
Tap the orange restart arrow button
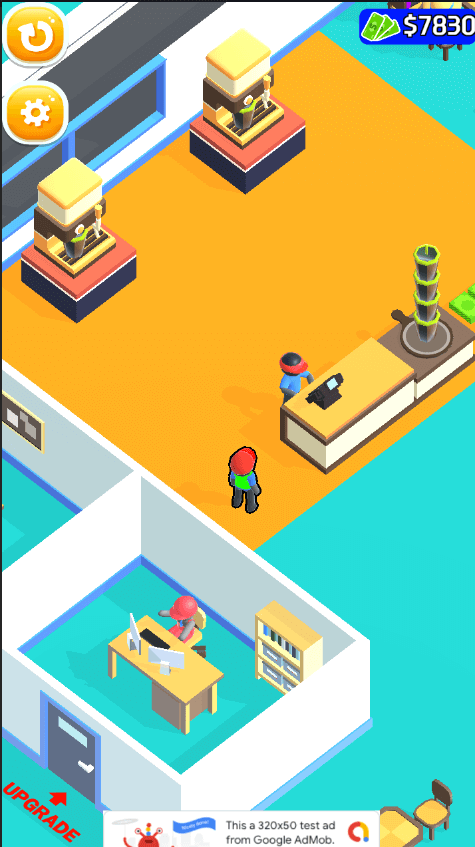35,34
